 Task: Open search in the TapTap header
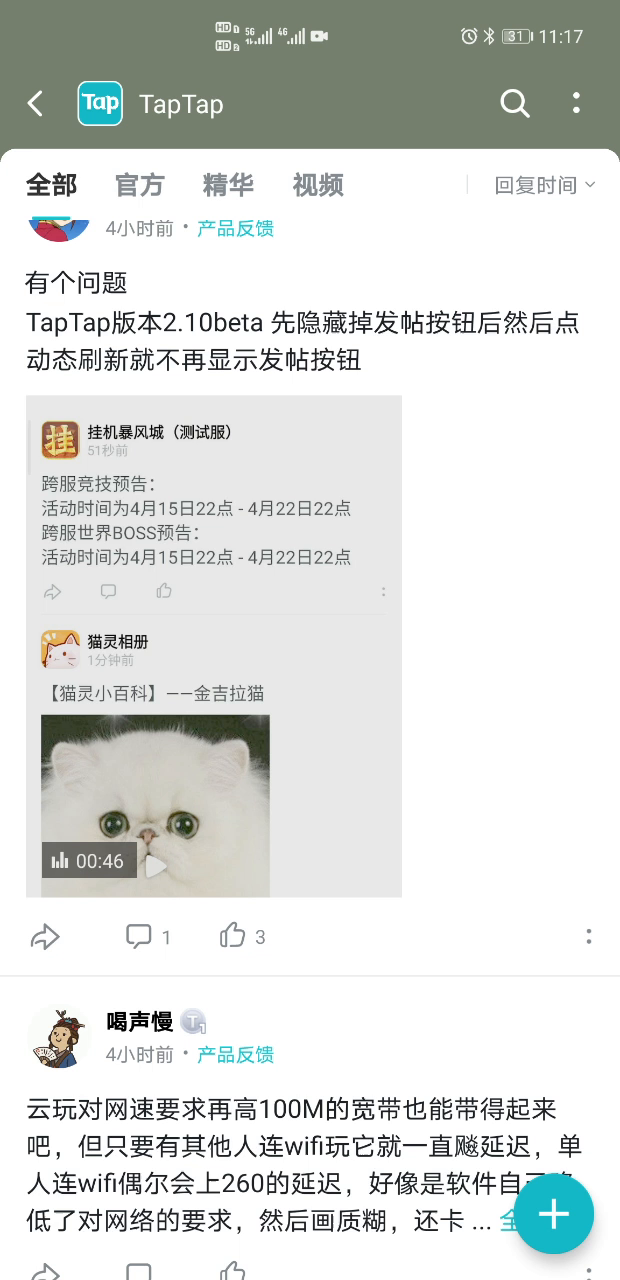(514, 103)
